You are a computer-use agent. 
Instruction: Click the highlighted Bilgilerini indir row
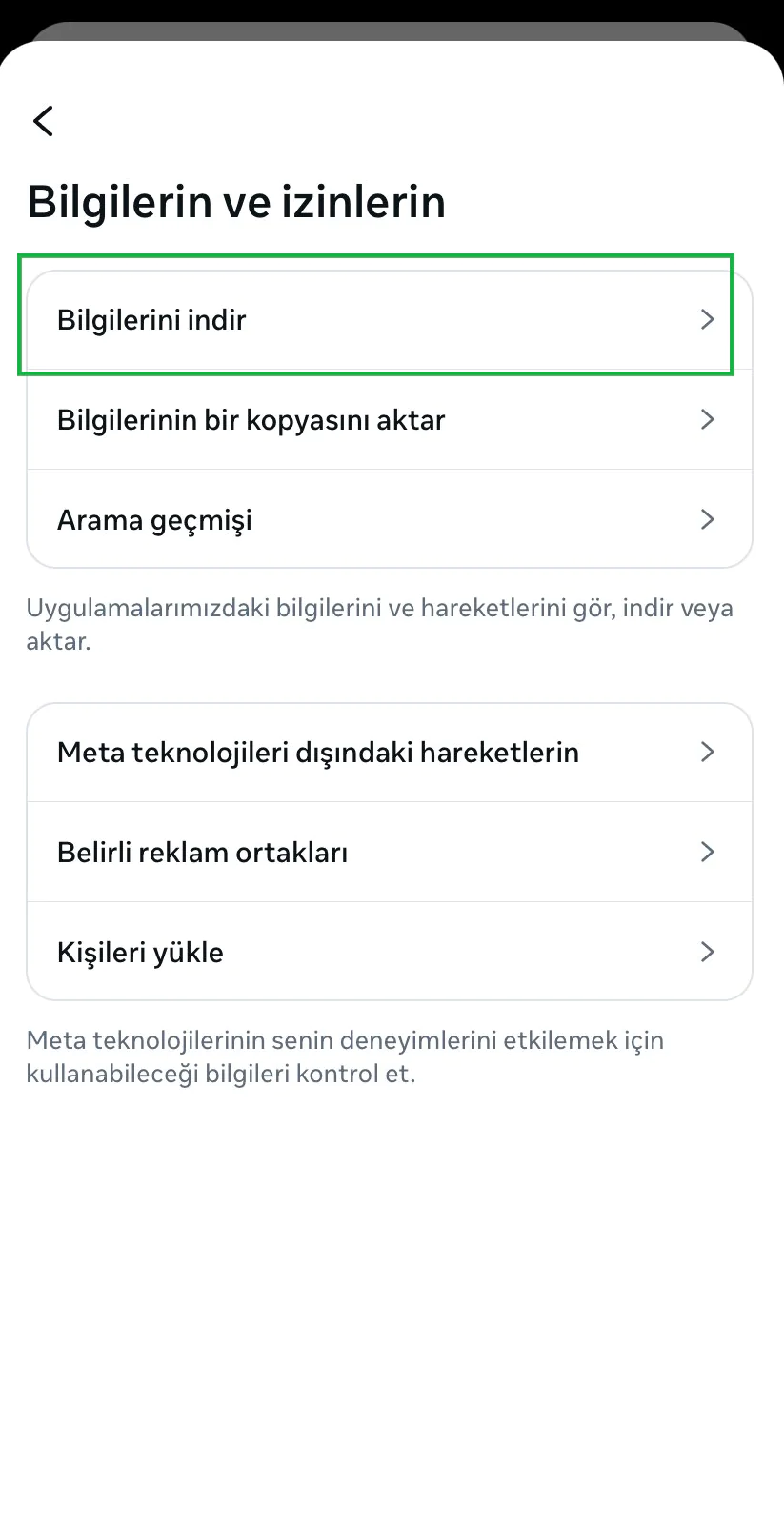[381, 319]
